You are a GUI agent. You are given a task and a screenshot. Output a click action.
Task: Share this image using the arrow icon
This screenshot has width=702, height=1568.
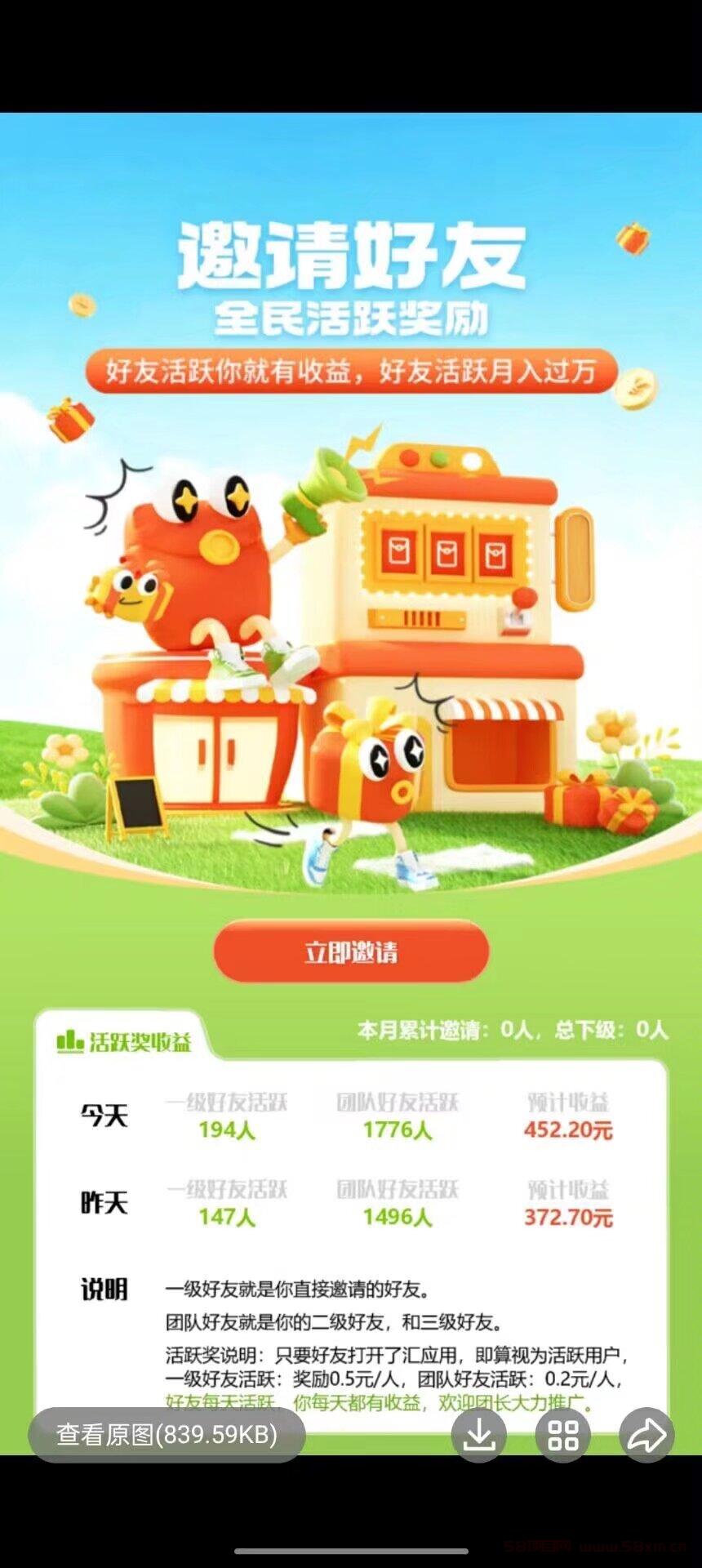coord(646,1435)
